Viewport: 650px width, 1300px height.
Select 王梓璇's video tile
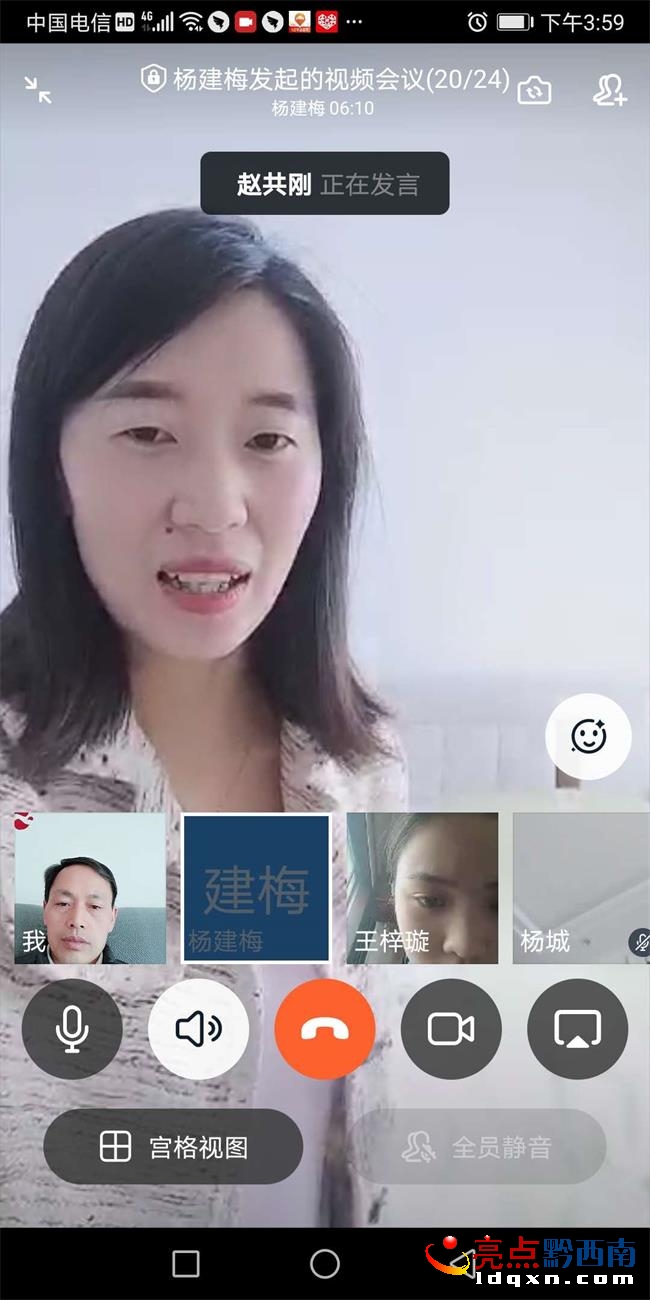point(422,888)
